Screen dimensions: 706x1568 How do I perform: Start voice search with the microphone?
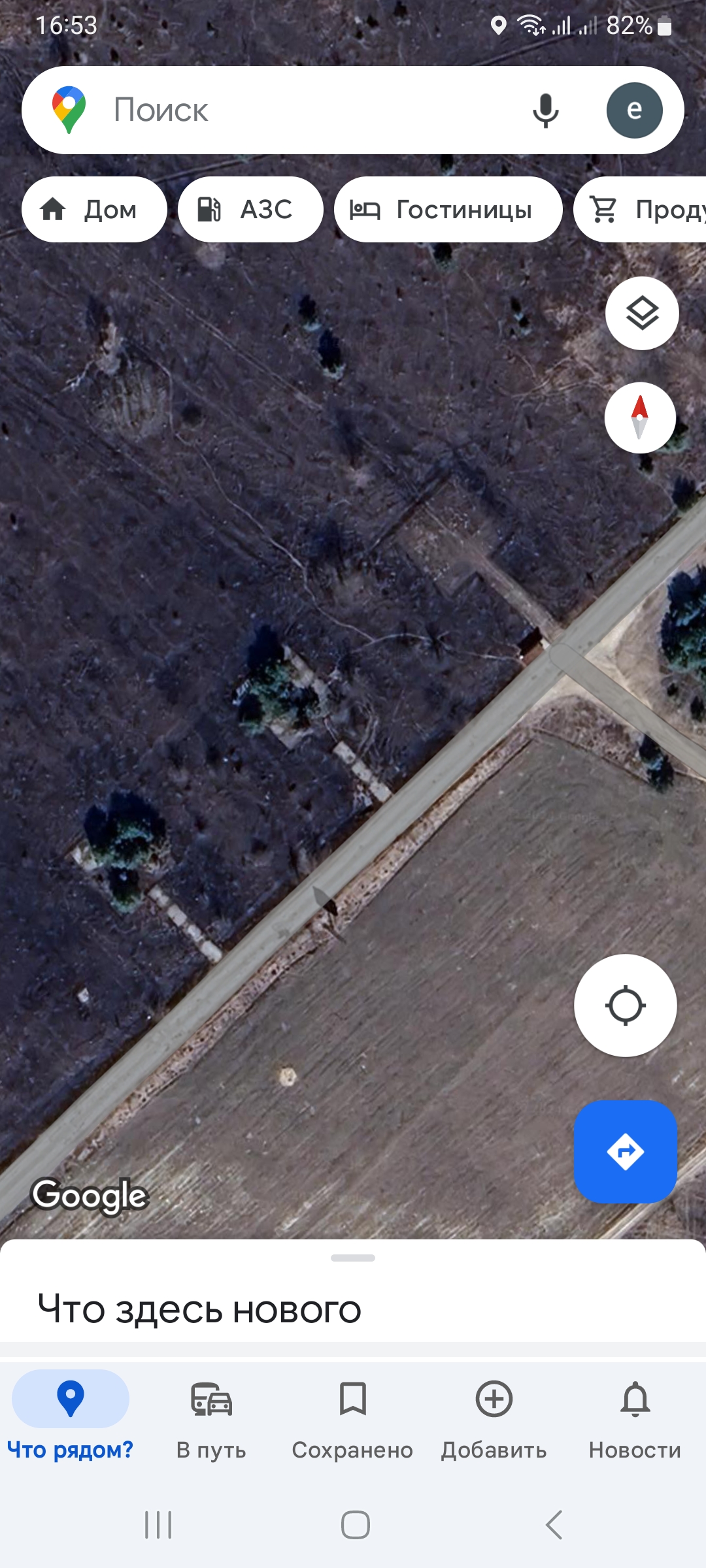(545, 110)
